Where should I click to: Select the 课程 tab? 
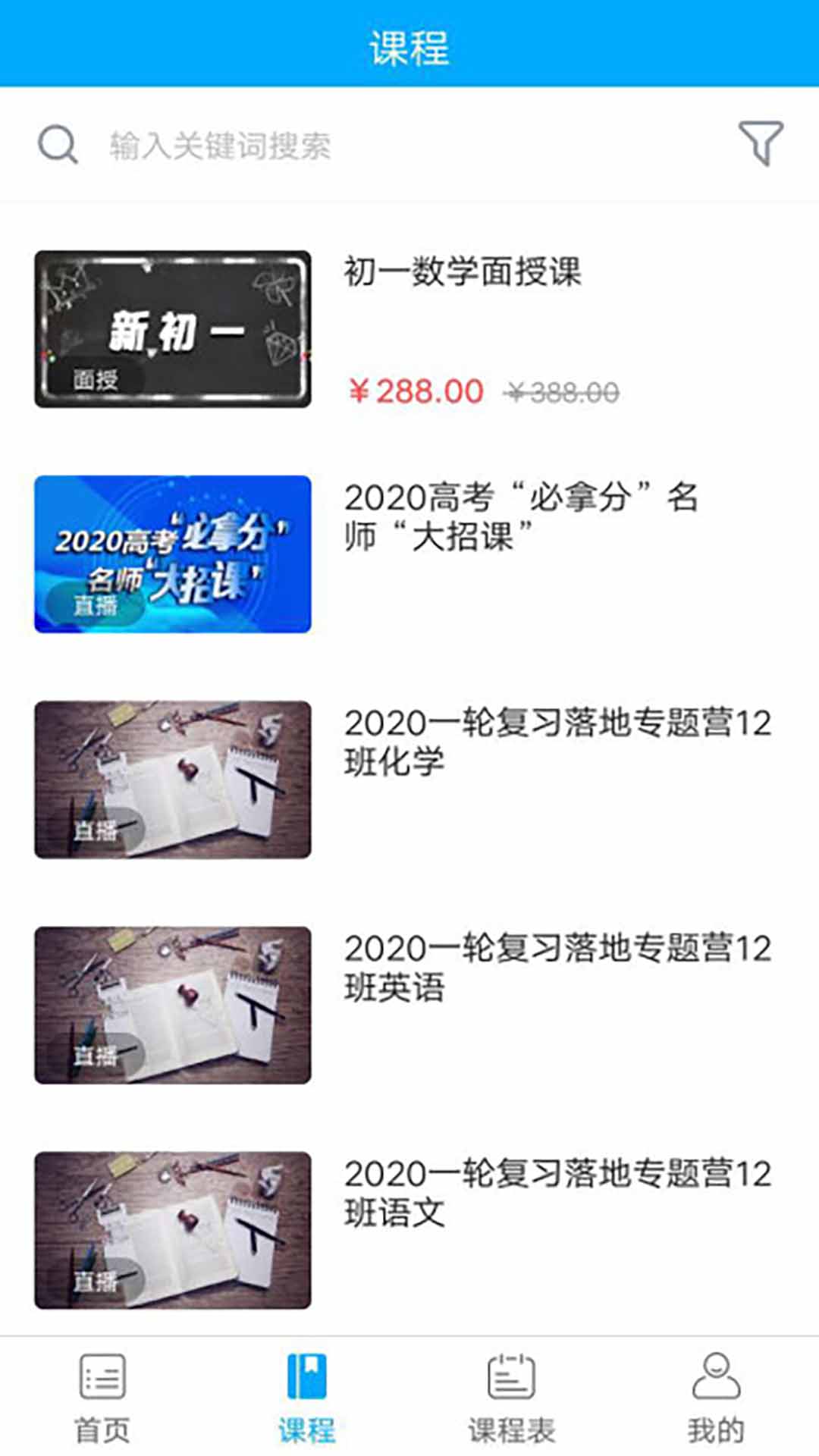(x=307, y=1397)
